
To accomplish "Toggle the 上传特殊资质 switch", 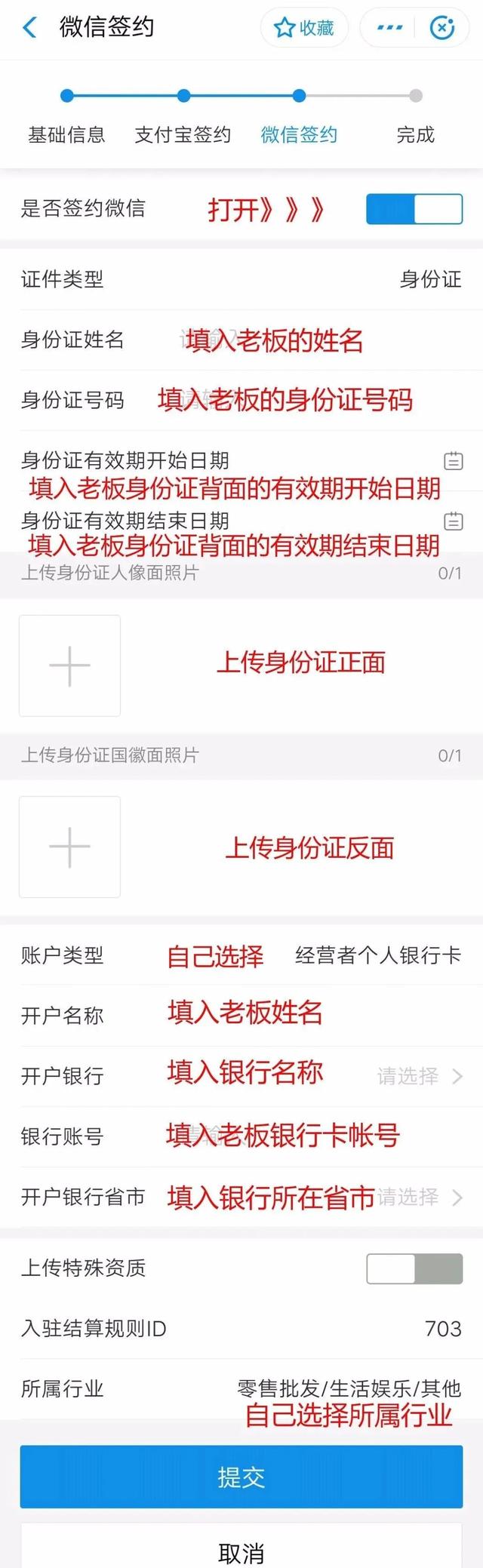I will [414, 1269].
